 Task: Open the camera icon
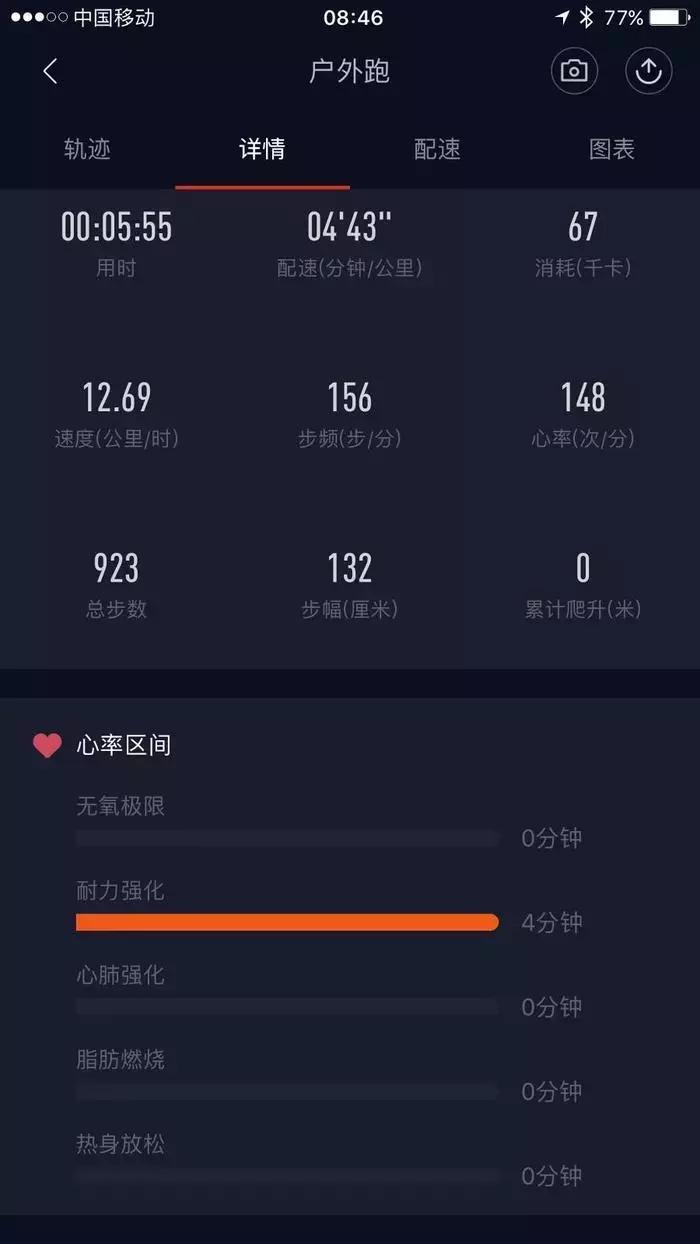574,71
